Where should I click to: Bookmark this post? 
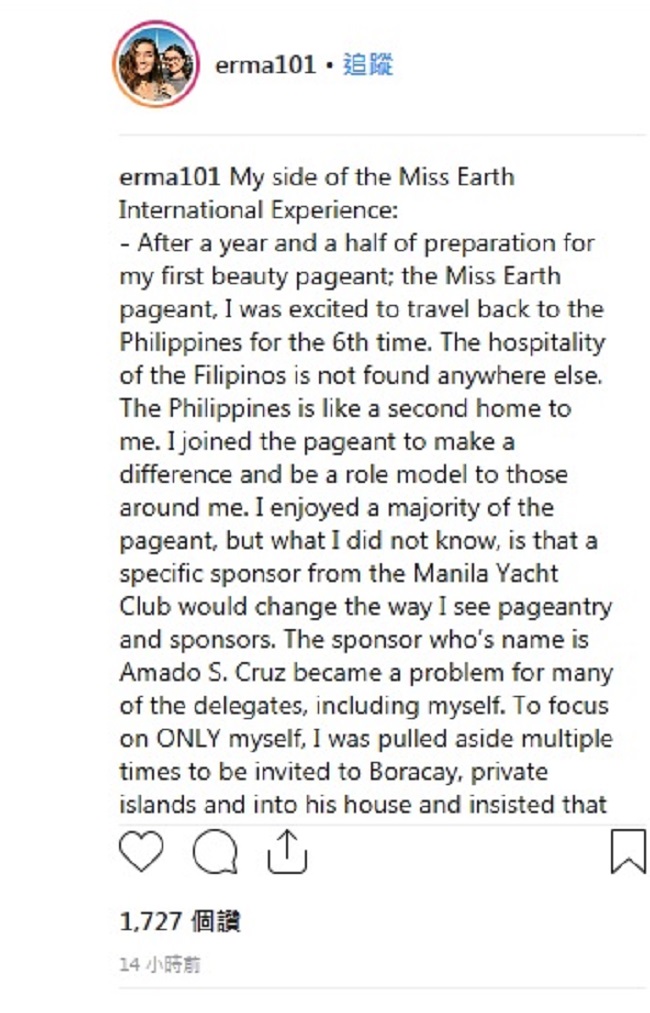click(x=627, y=853)
